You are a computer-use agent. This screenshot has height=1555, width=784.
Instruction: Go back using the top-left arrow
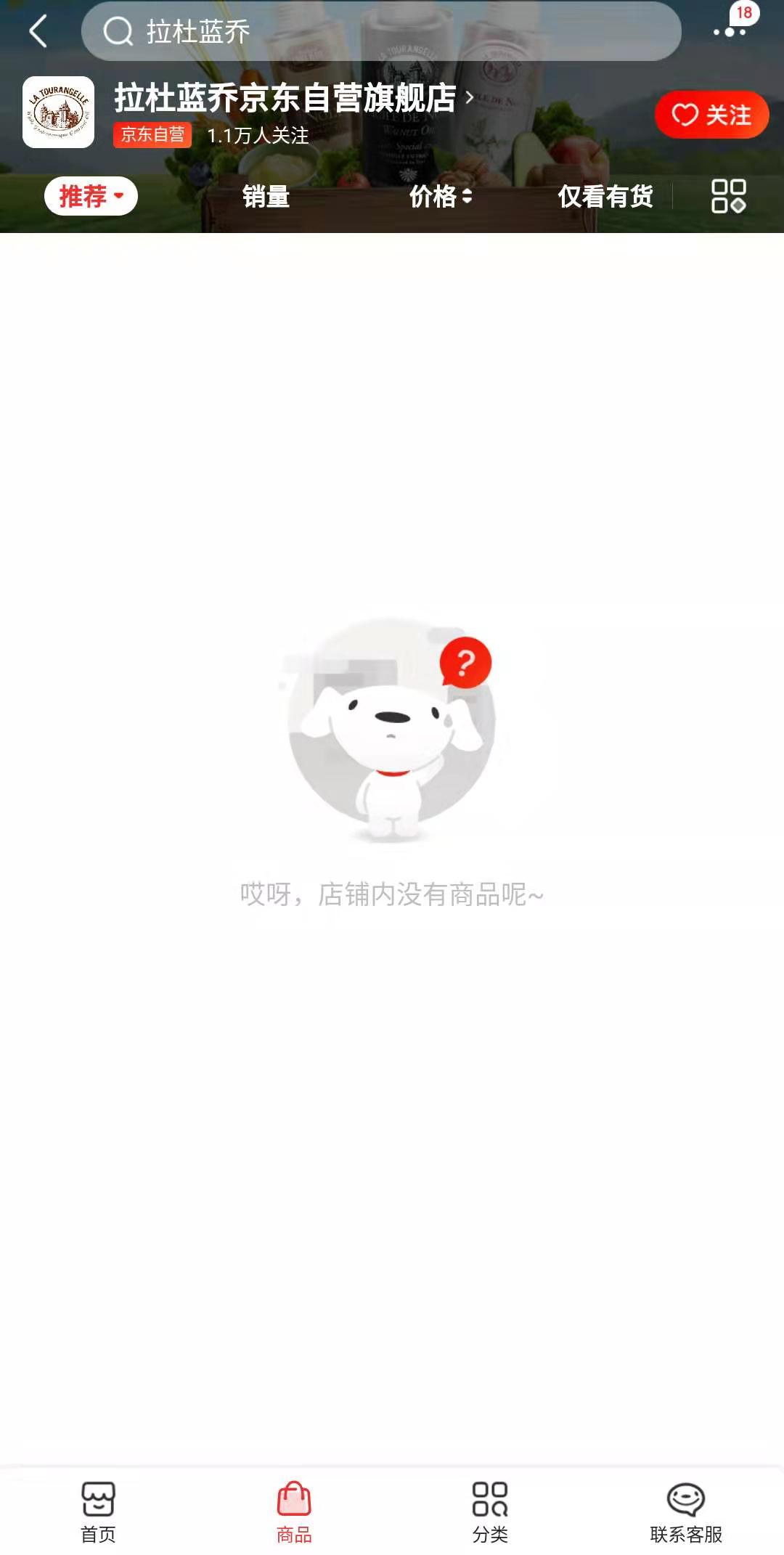pyautogui.click(x=38, y=32)
